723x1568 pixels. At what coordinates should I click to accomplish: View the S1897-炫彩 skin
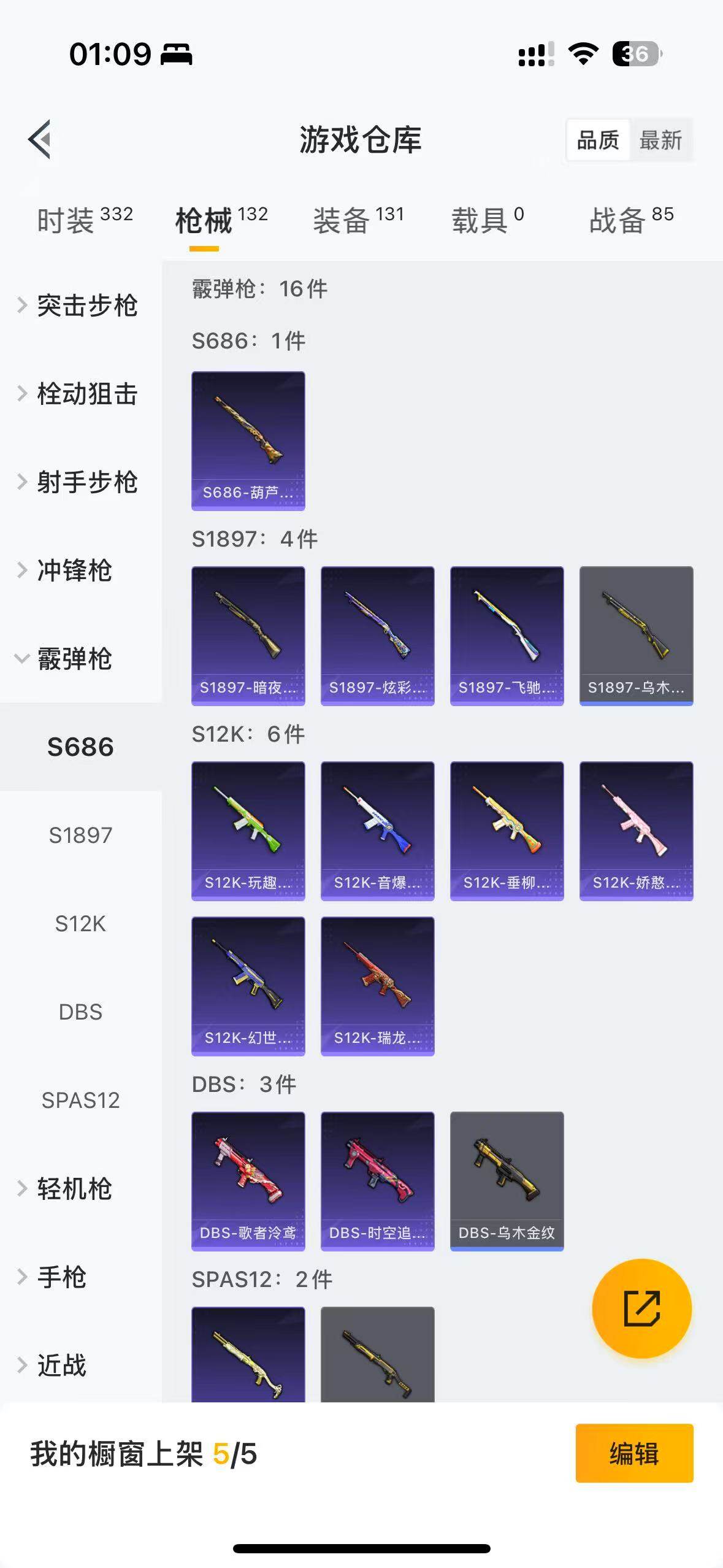377,636
